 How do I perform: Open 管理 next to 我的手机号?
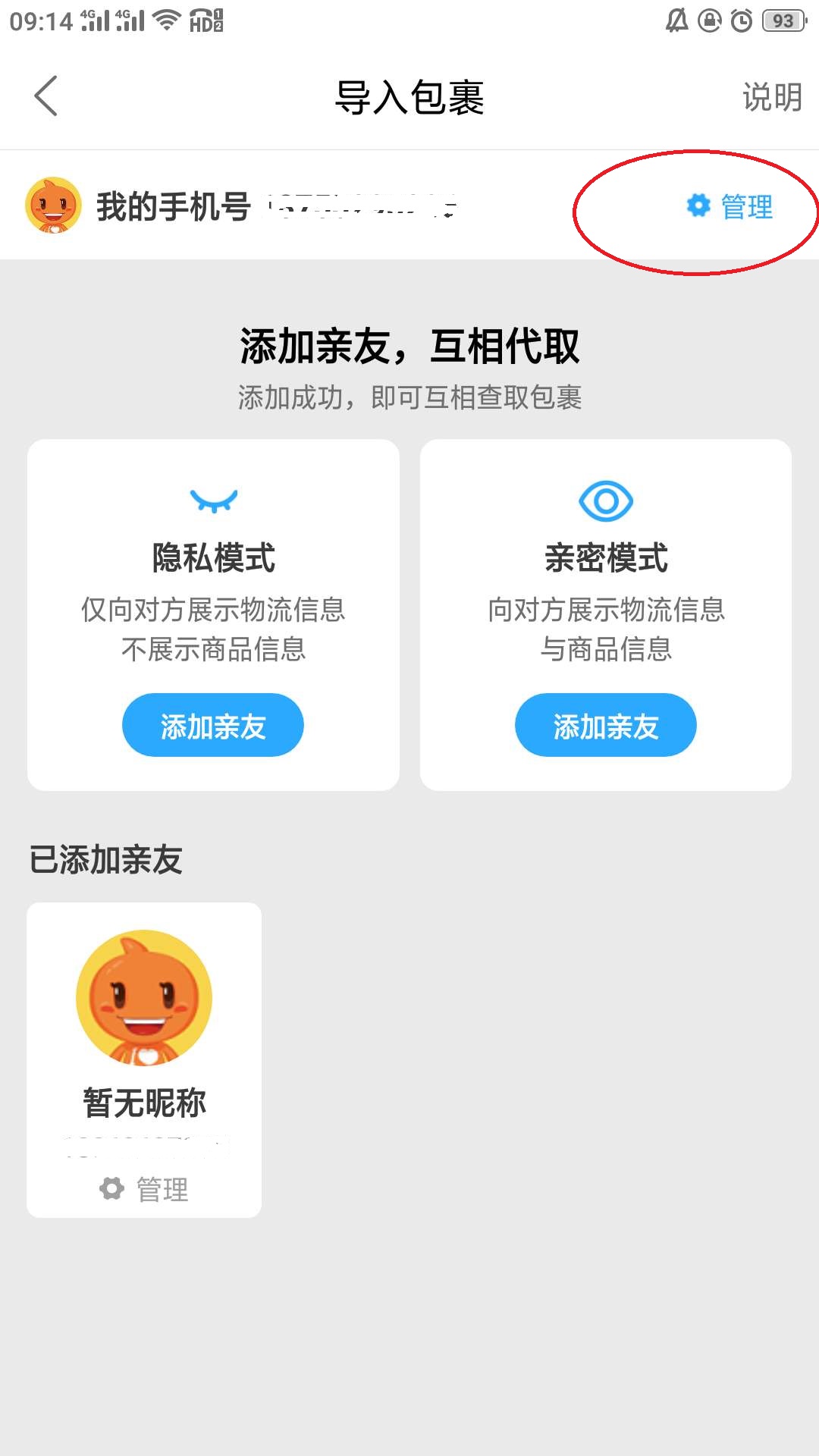pos(730,206)
